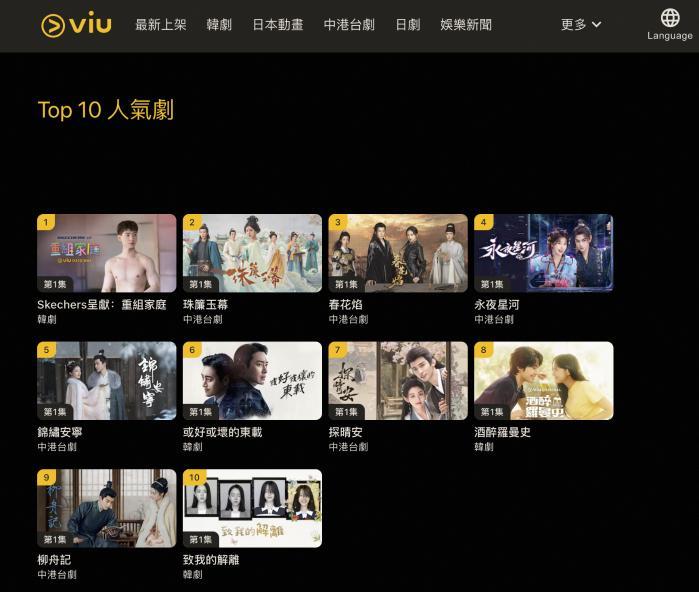Switch to 韓劇 category
Screen dimensions: 699x592
click(x=219, y=24)
